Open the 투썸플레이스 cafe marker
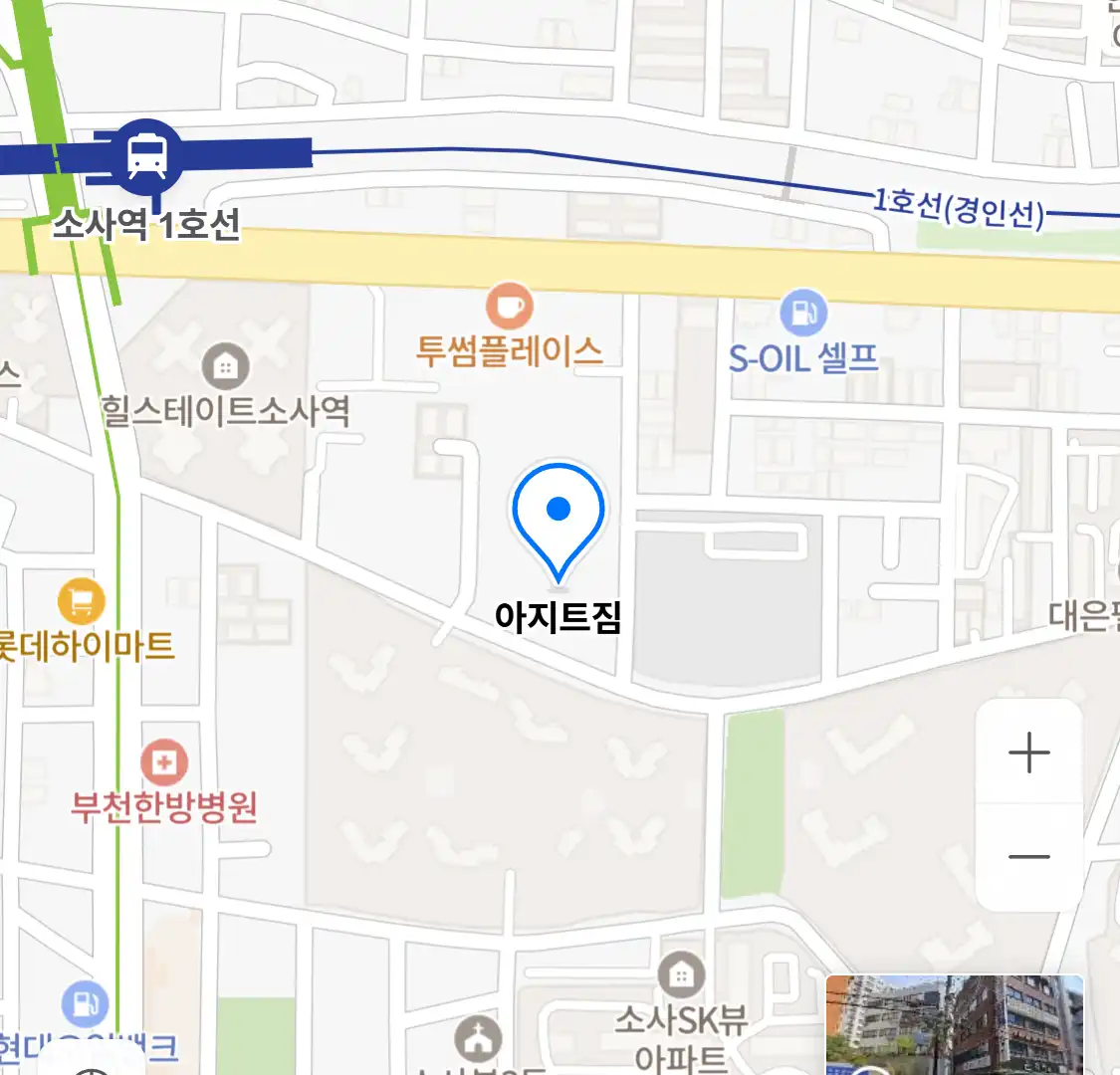This screenshot has height=1075, width=1120. [x=509, y=306]
